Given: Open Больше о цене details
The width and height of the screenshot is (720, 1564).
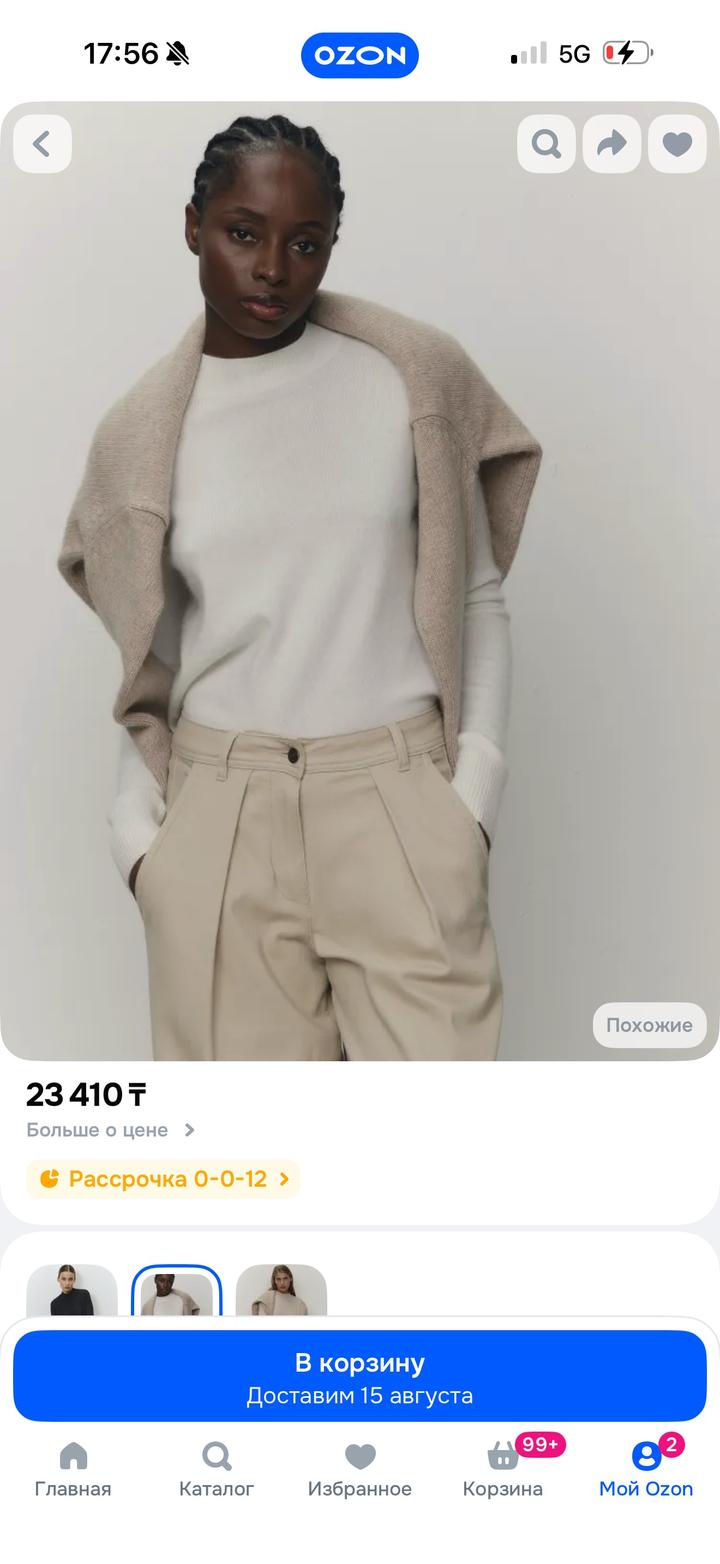Looking at the screenshot, I should pyautogui.click(x=111, y=1130).
